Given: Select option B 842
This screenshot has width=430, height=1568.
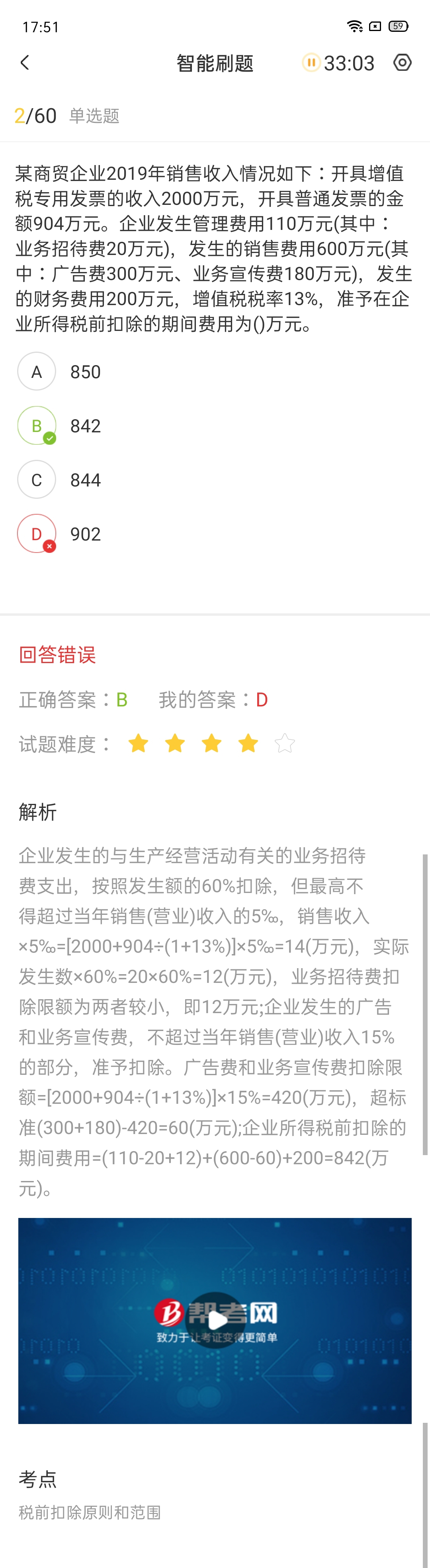Looking at the screenshot, I should coord(37,426).
